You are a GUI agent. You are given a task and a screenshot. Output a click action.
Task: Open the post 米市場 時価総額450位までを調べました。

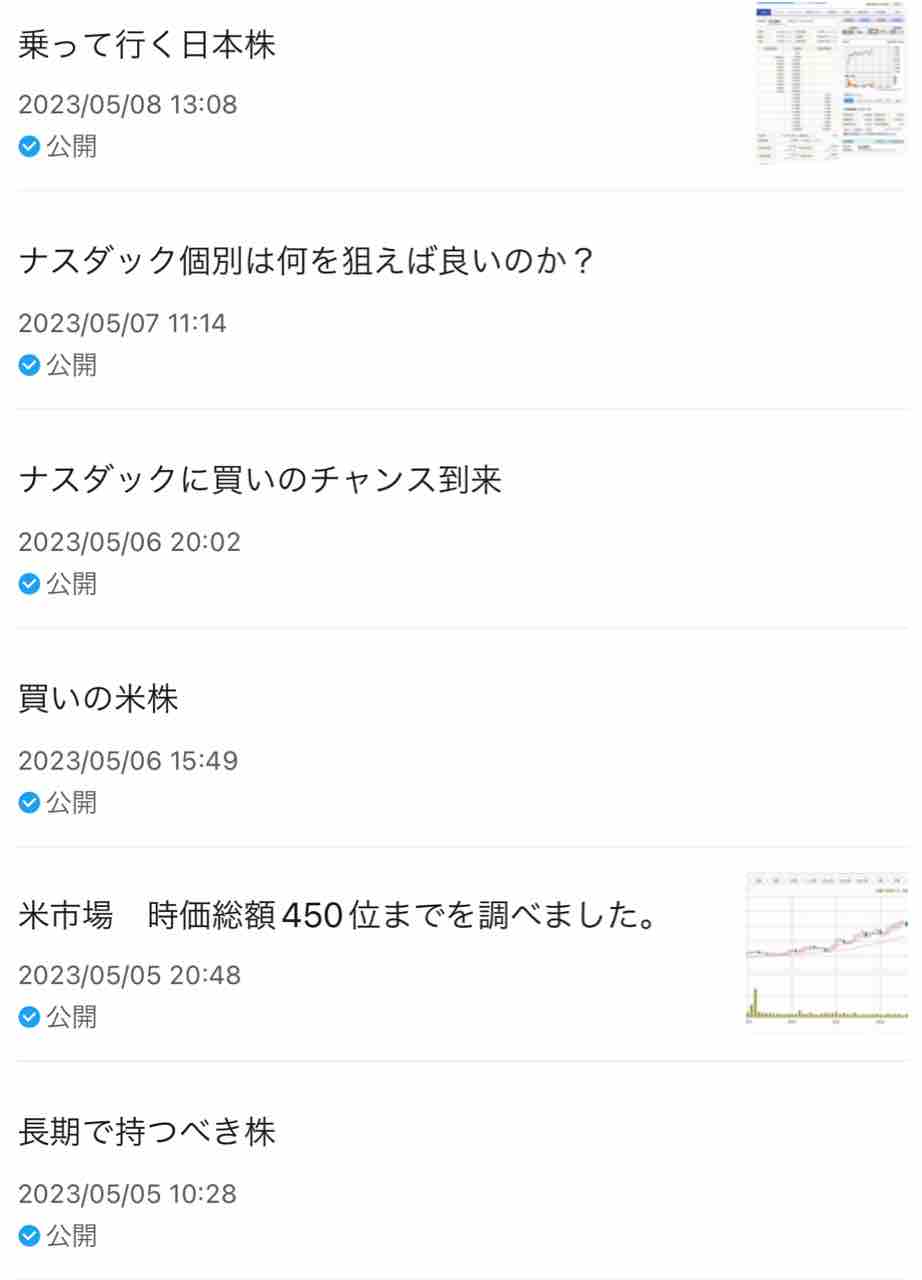[x=337, y=916]
